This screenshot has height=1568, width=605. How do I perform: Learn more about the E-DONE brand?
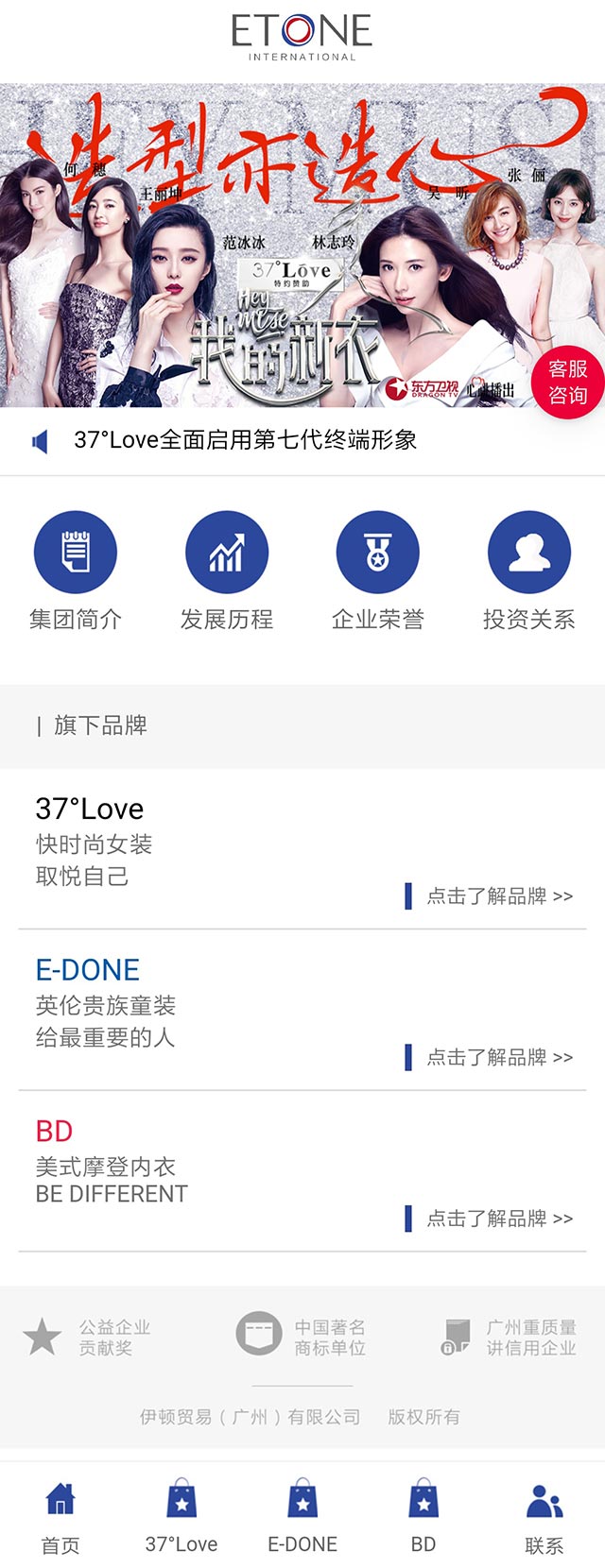498,1058
